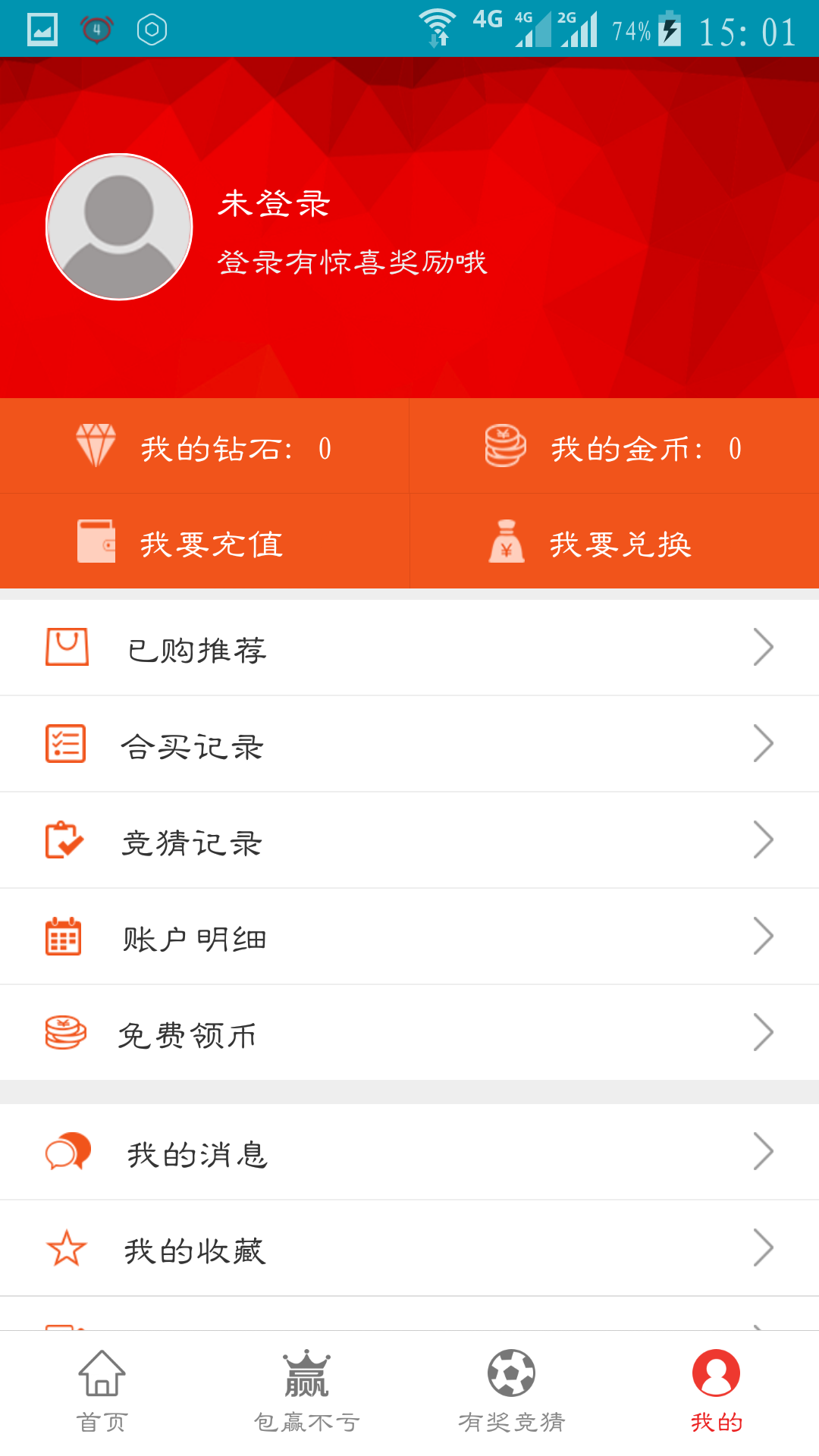The image size is (819, 1456).
Task: Tap 我要兑换 to exchange
Action: click(x=614, y=543)
